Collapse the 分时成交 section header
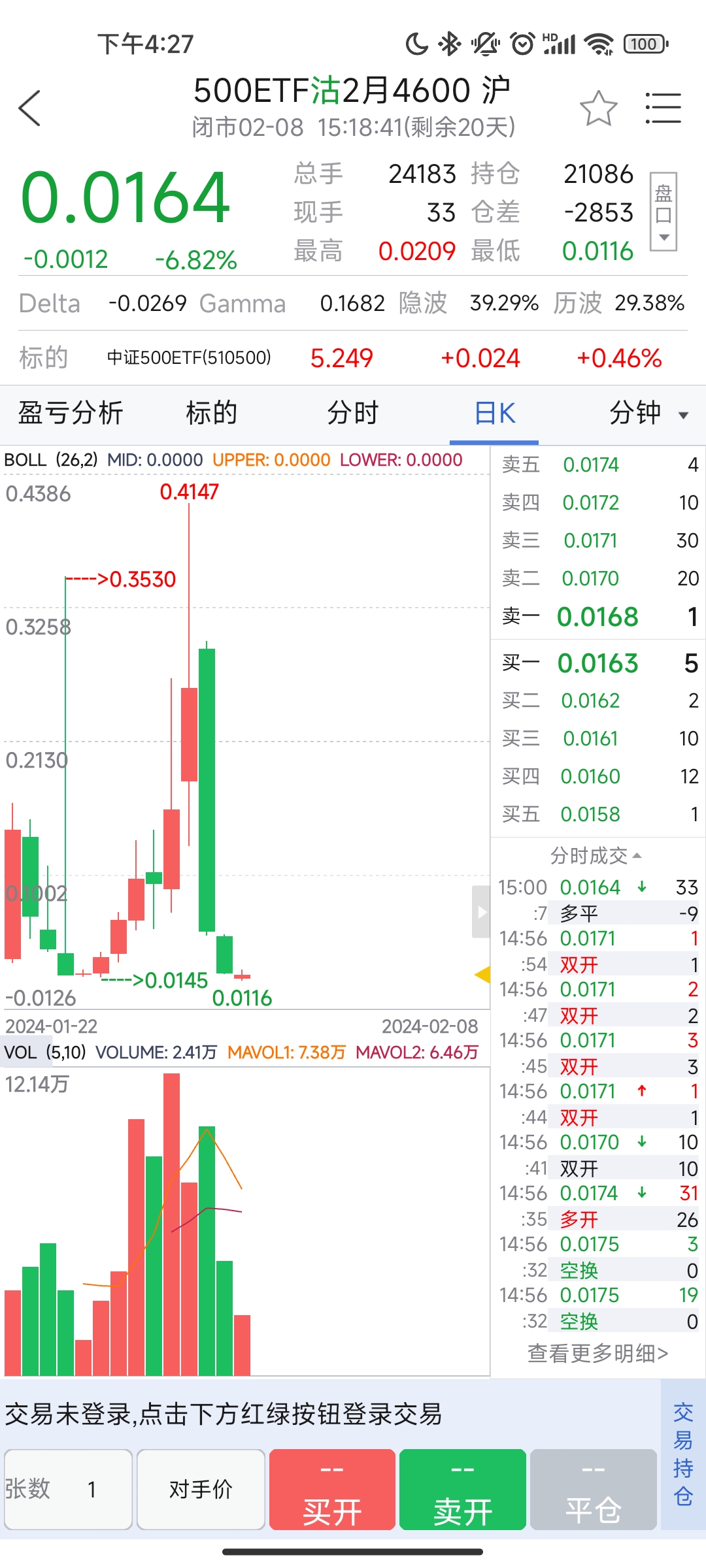Screen dimensions: 706x1568 (x=596, y=855)
